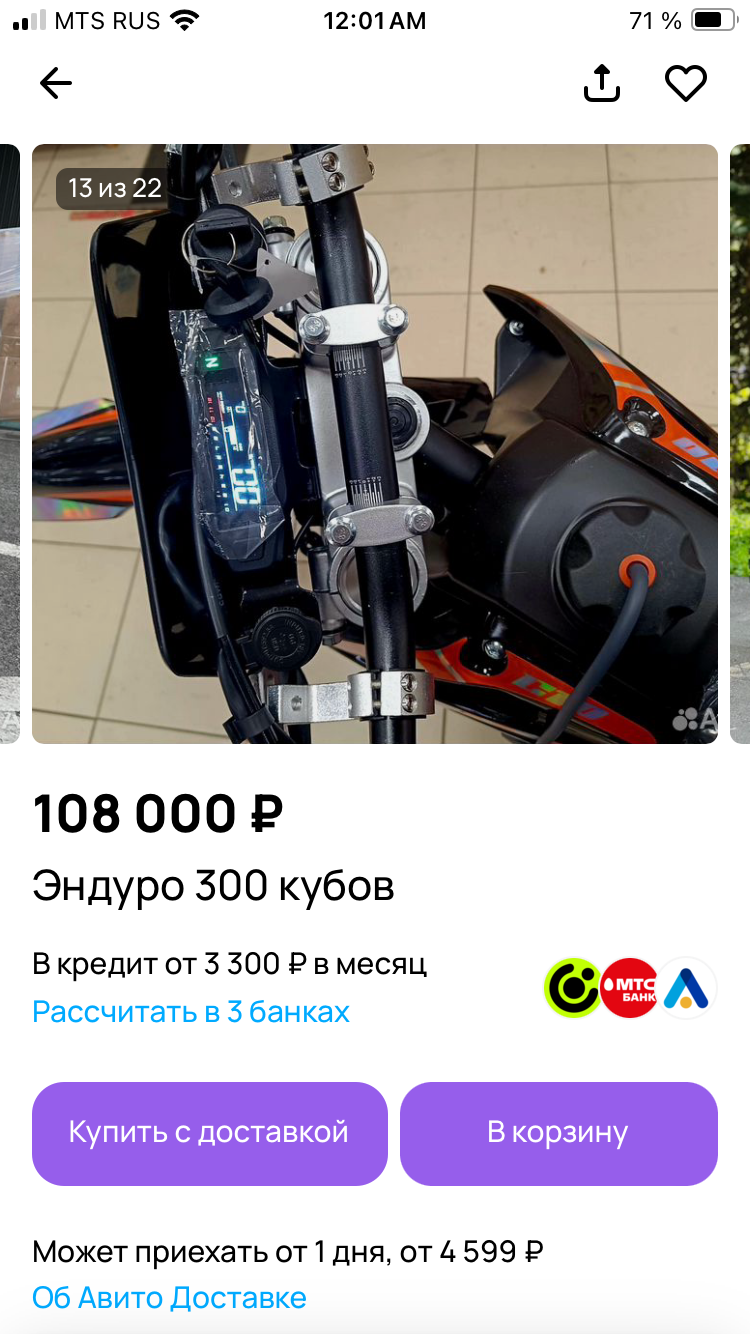Open the motorcycle photo 13 of 22

[x=375, y=444]
